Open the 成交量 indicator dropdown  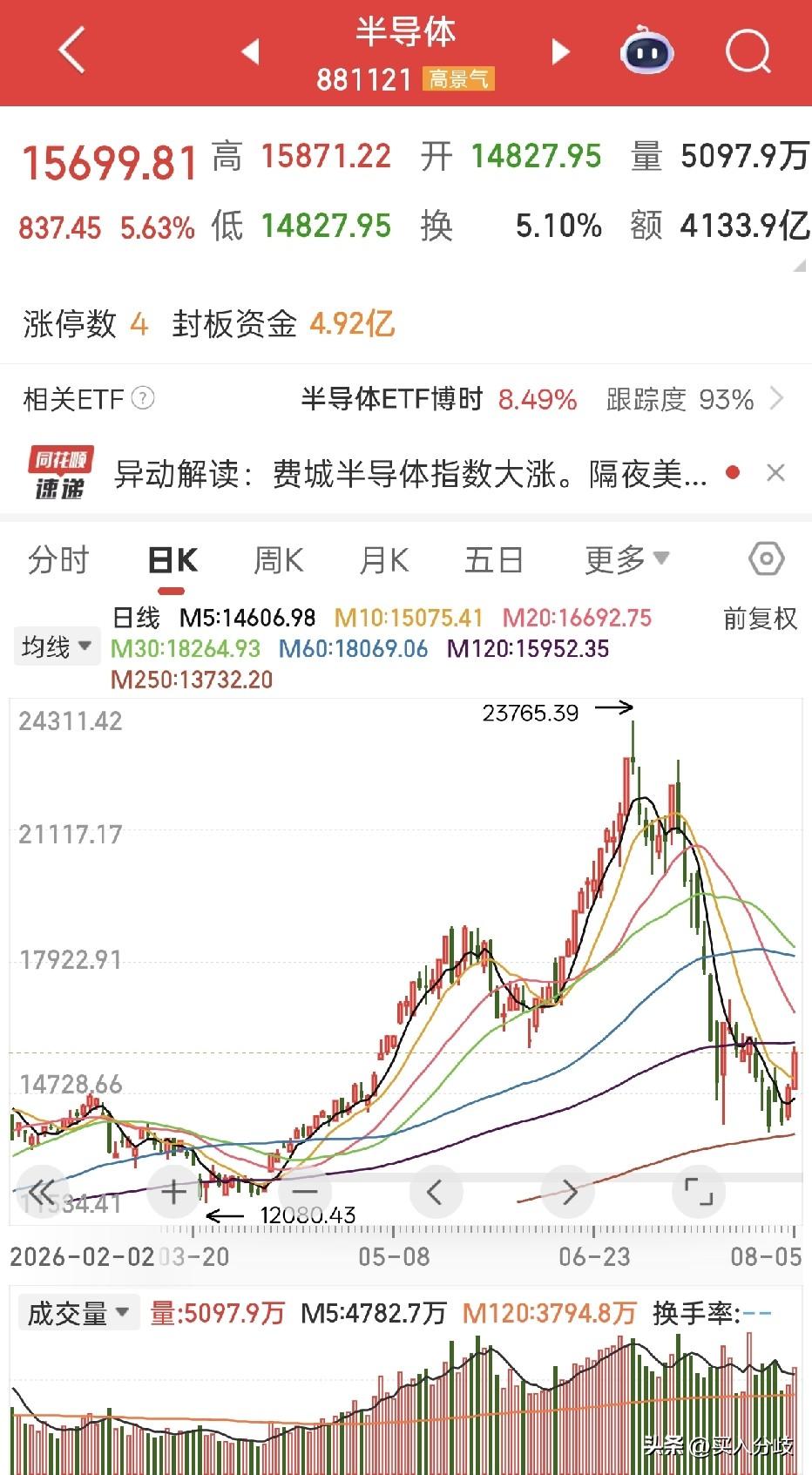78,1312
